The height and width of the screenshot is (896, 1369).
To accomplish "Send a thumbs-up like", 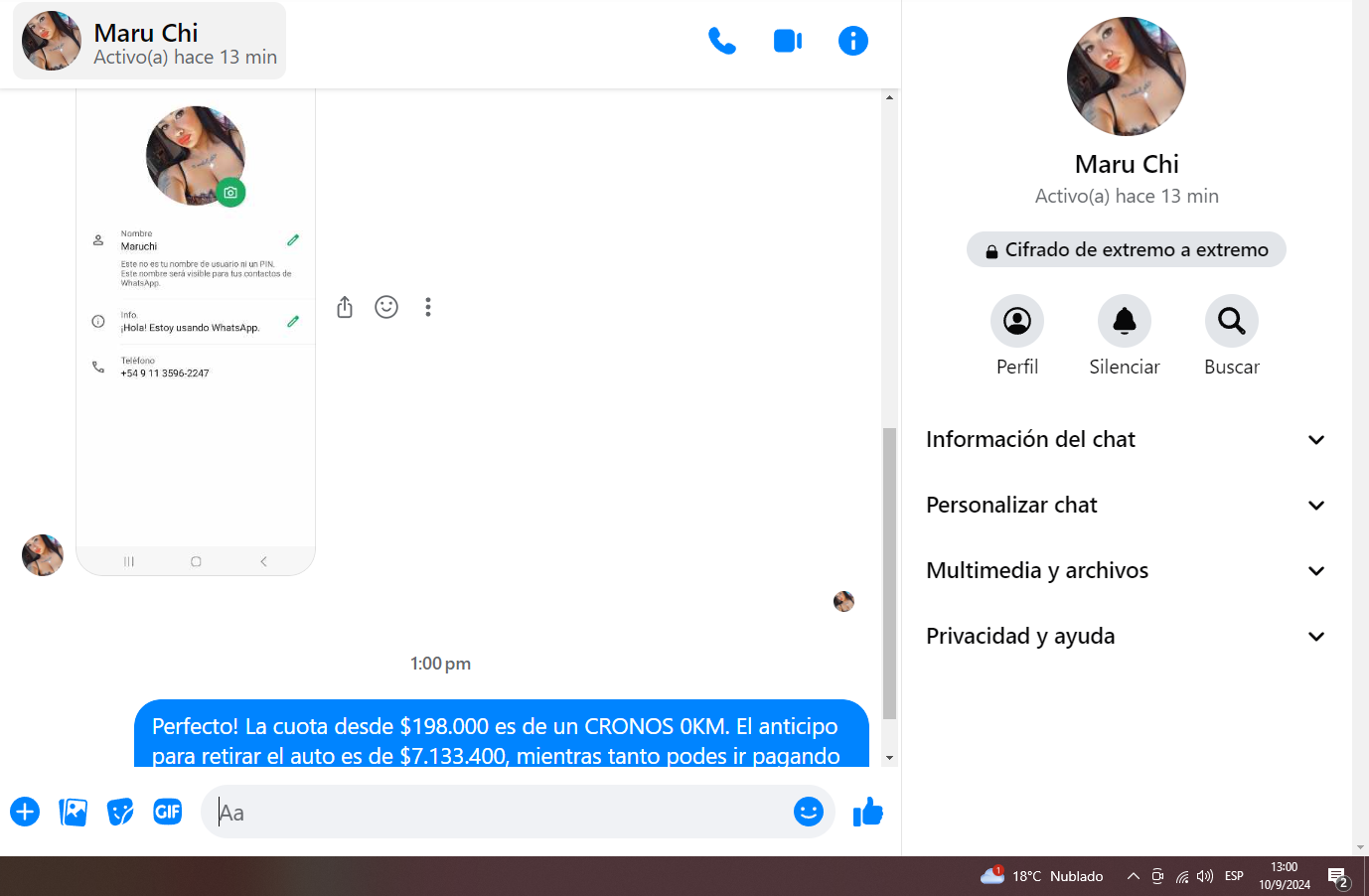I will click(868, 812).
